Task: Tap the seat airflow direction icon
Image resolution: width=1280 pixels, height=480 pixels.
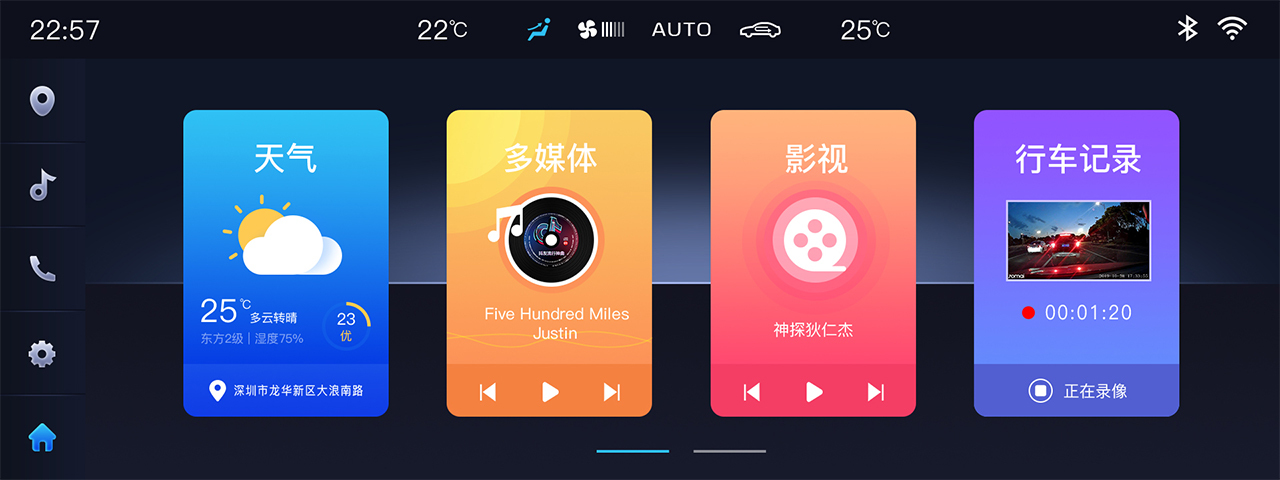Action: click(x=539, y=30)
